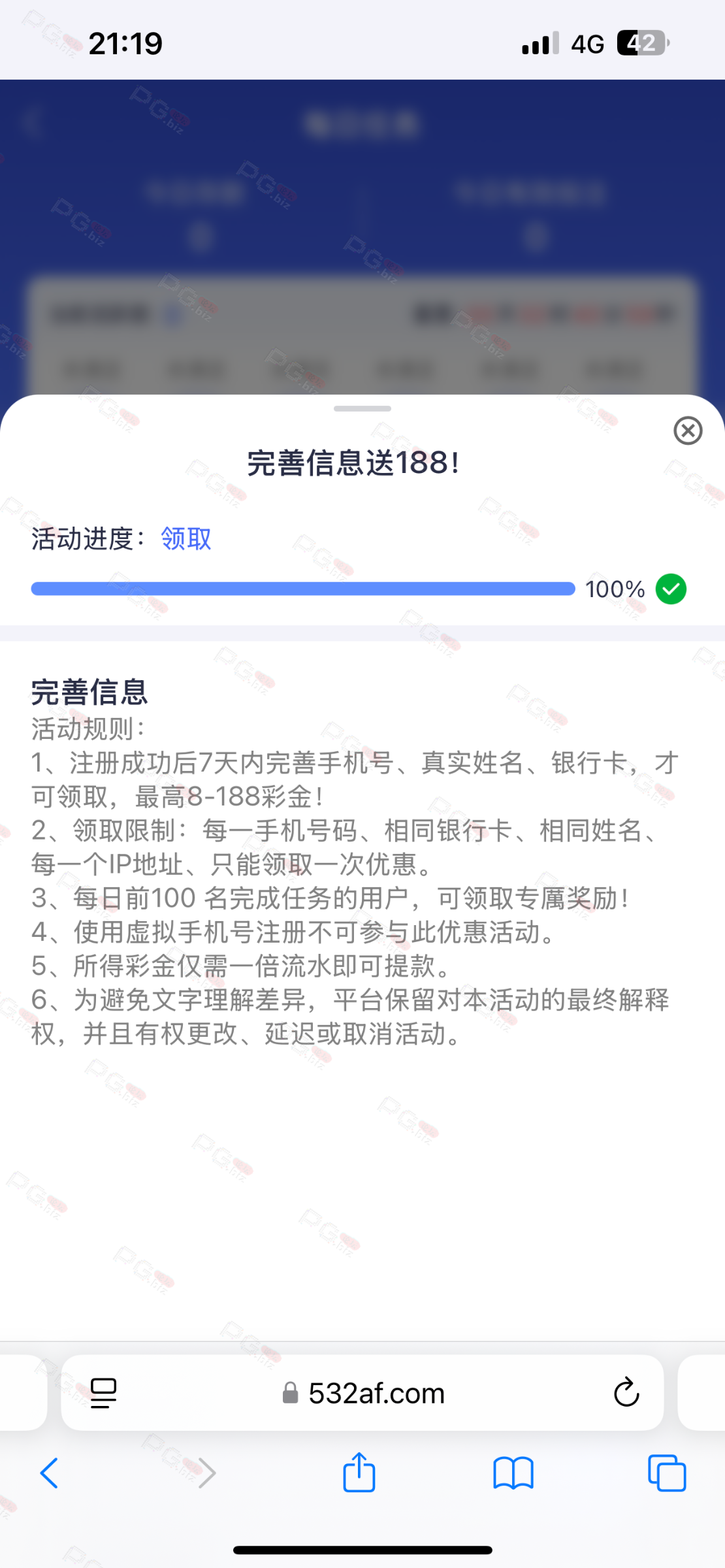Screen dimensions: 725x1568
Task: Show all open tabs
Action: tap(666, 1473)
